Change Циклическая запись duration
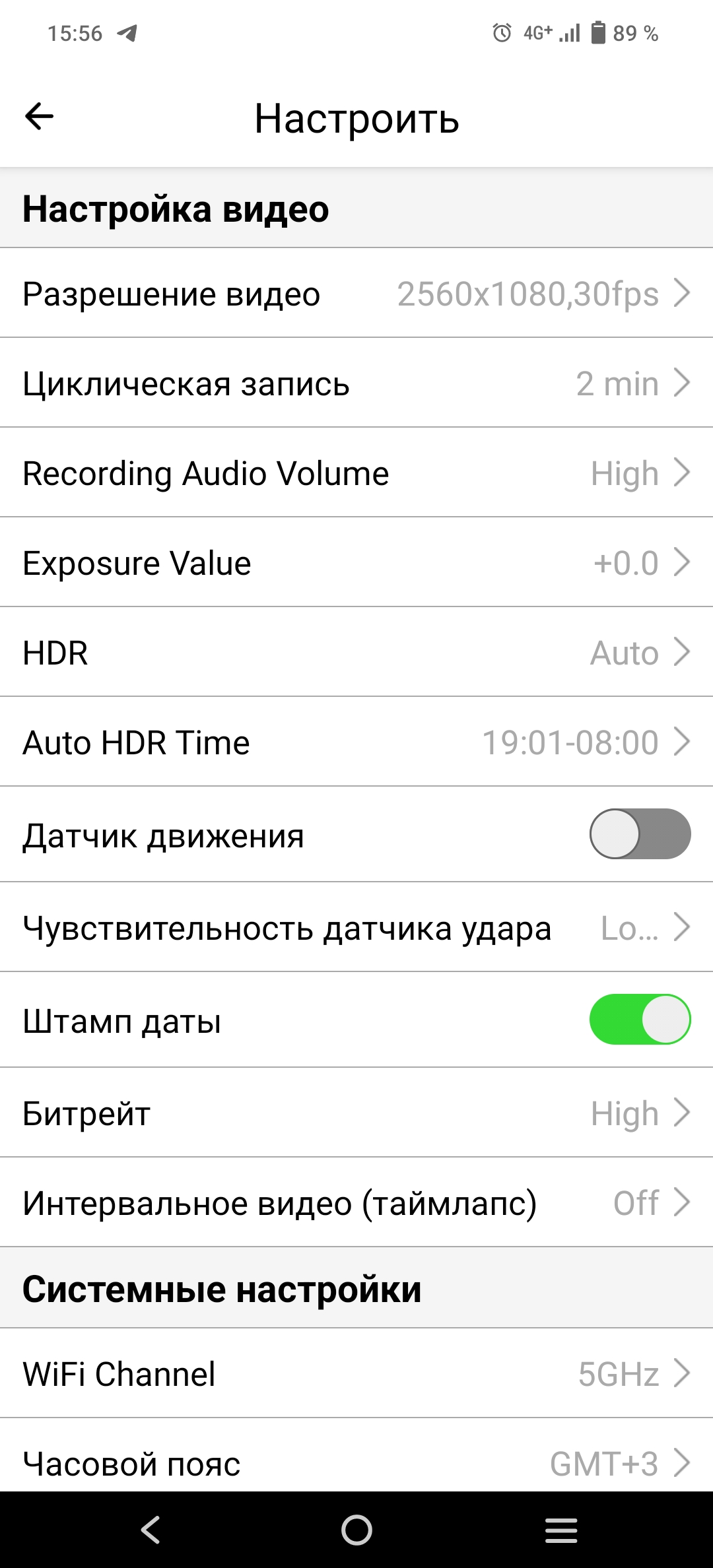 tap(356, 383)
